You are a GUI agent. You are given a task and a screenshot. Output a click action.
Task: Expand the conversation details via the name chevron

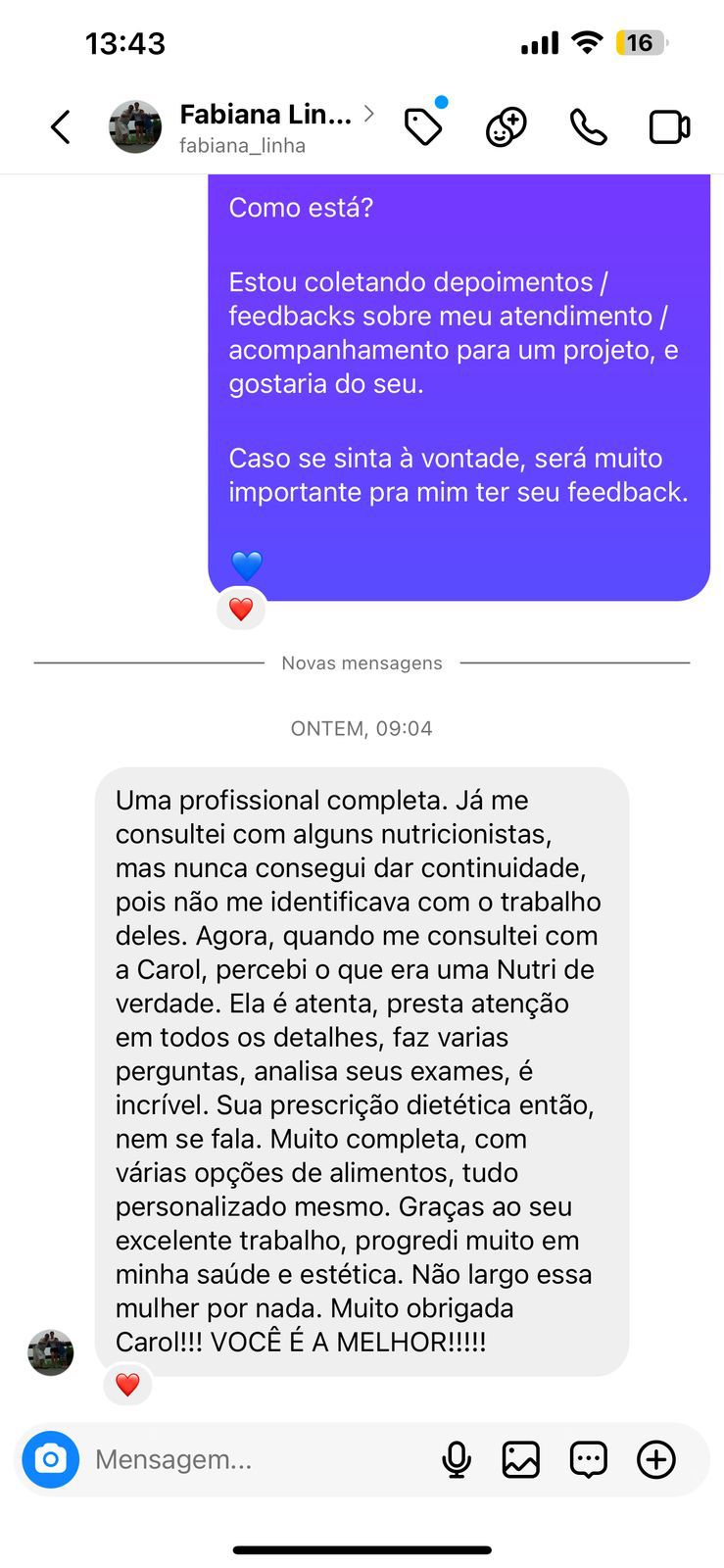(x=368, y=114)
